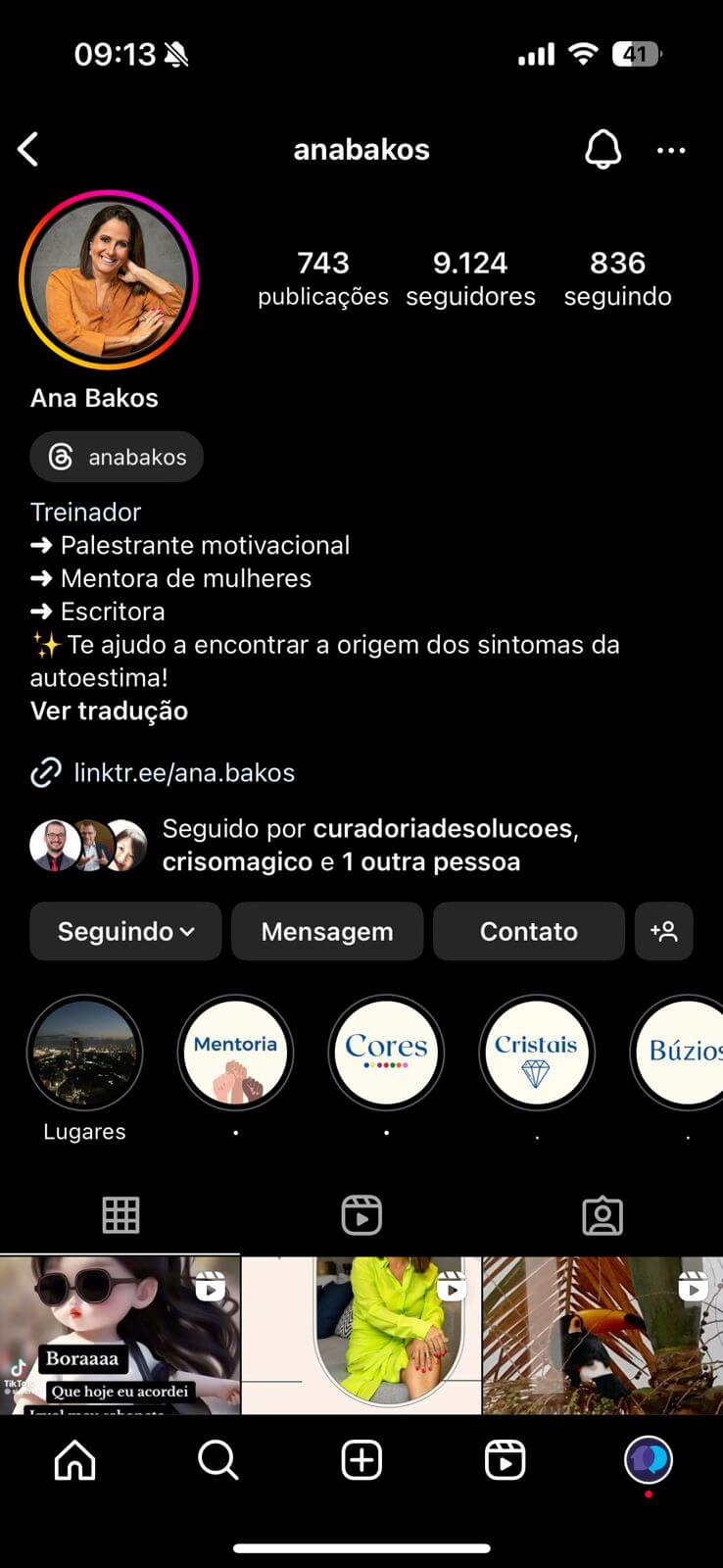Open the linktr.ee/ana.bakos link
Viewport: 723px width, 1568px height.
click(184, 772)
